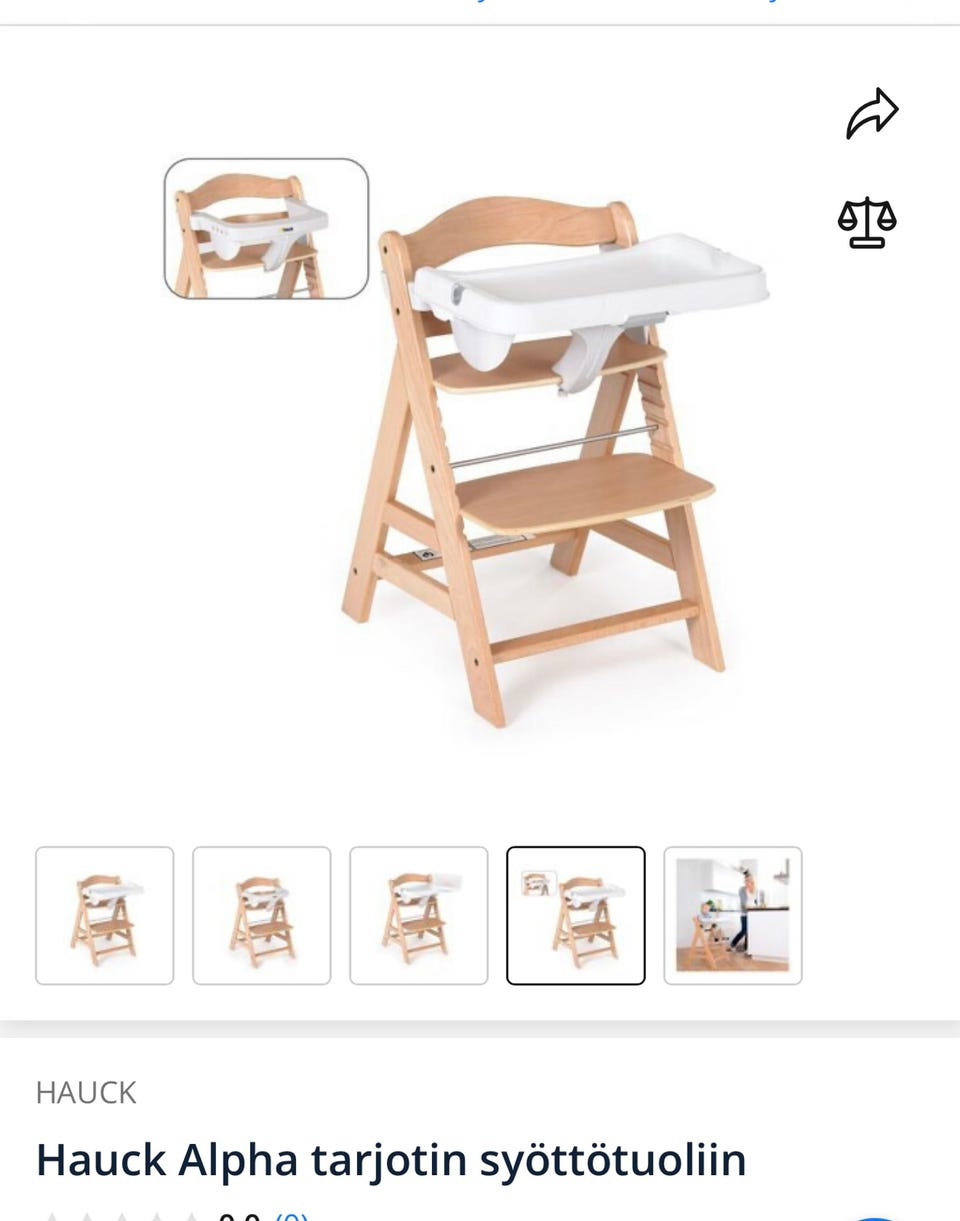Share this Hauck Alpha product
The width and height of the screenshot is (960, 1221).
[872, 114]
